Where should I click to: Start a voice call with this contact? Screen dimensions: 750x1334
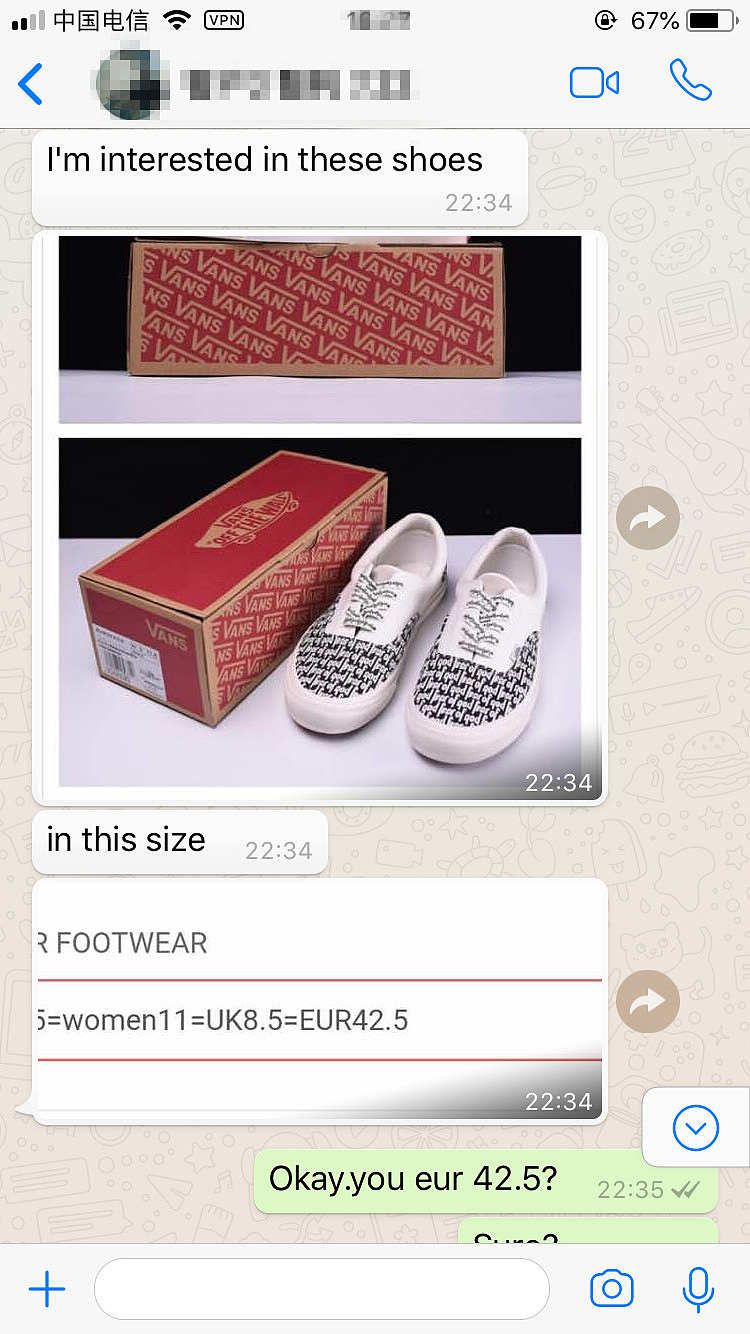(690, 81)
